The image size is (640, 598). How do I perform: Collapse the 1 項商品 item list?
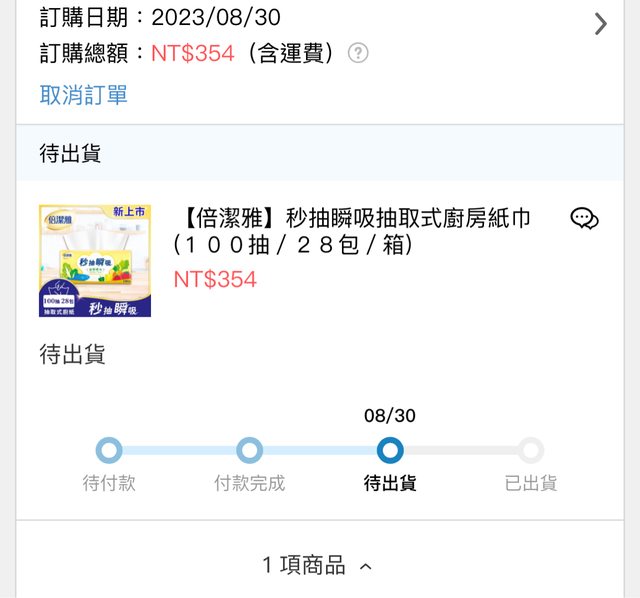point(318,566)
